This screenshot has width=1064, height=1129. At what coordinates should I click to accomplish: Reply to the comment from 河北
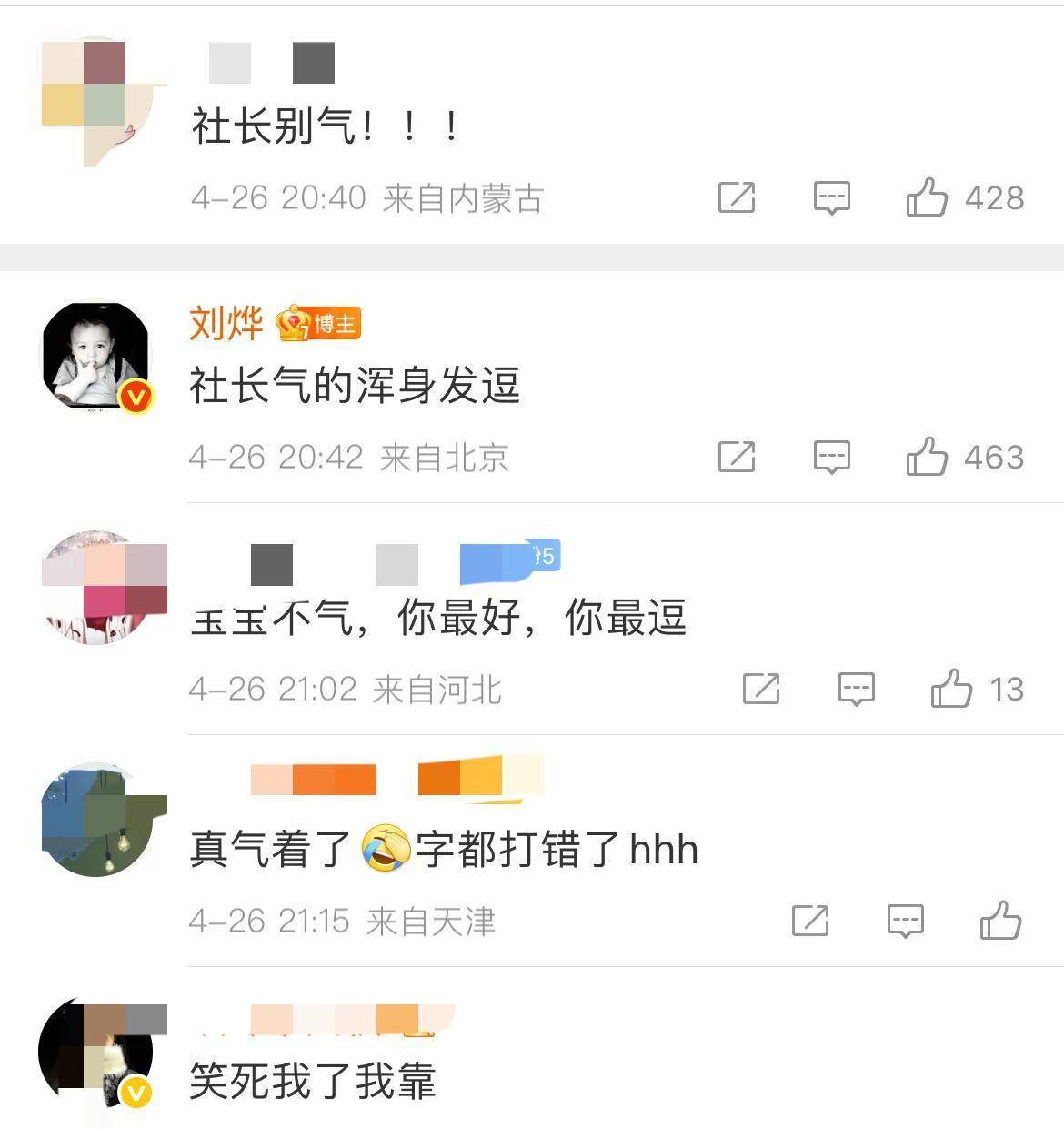point(856,689)
